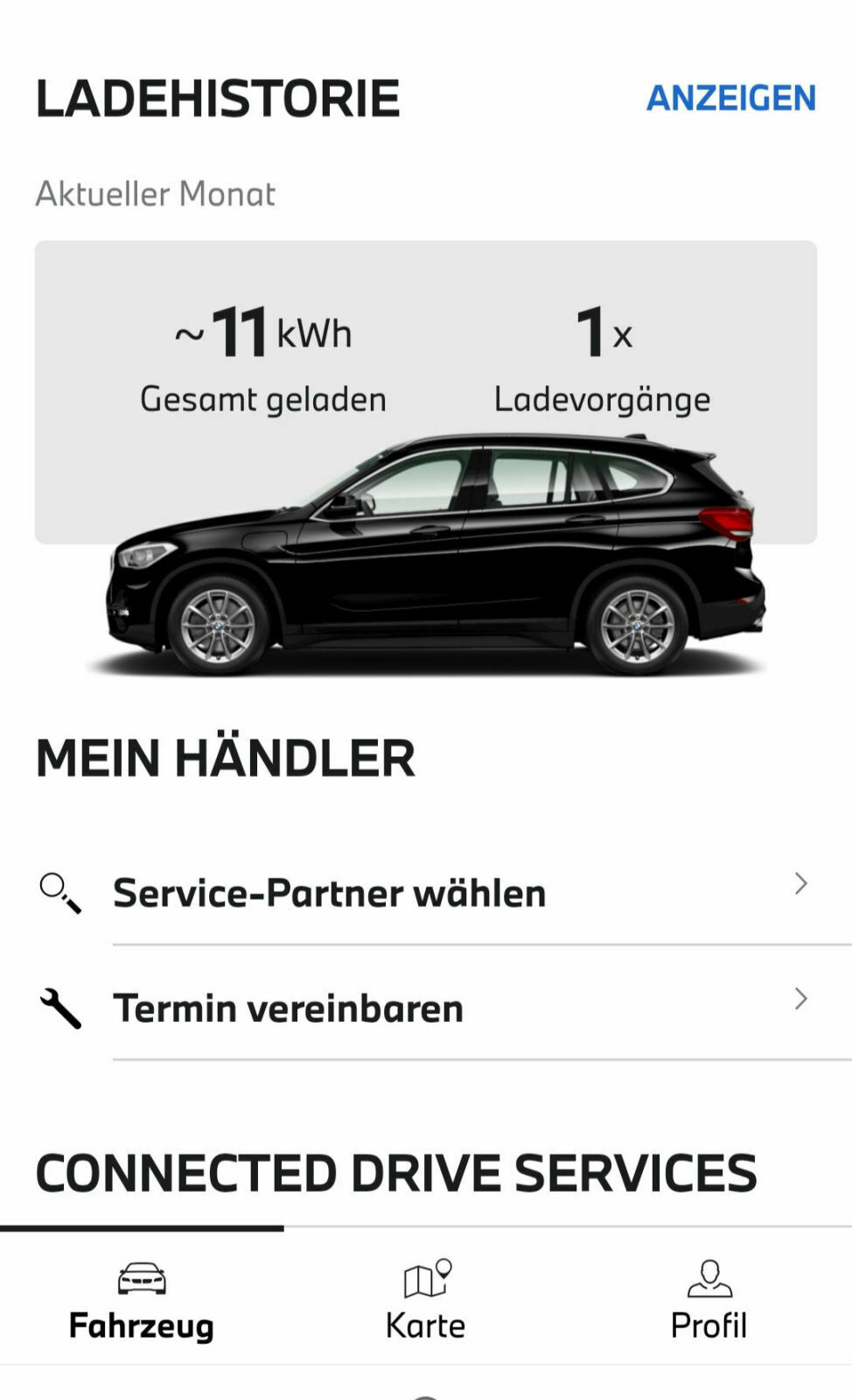
Task: Open Termin vereinbaren
Action: 289,1006
